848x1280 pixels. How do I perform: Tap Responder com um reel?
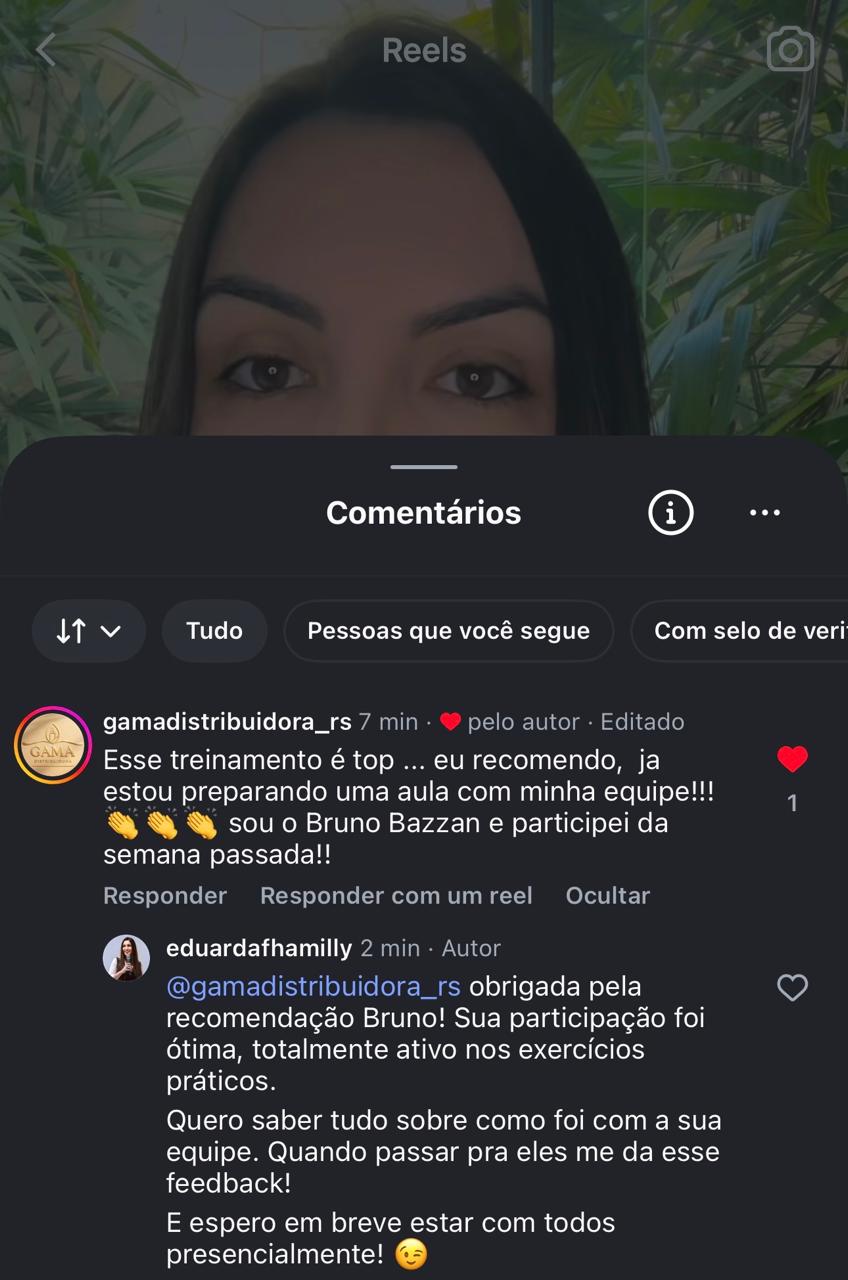point(396,895)
